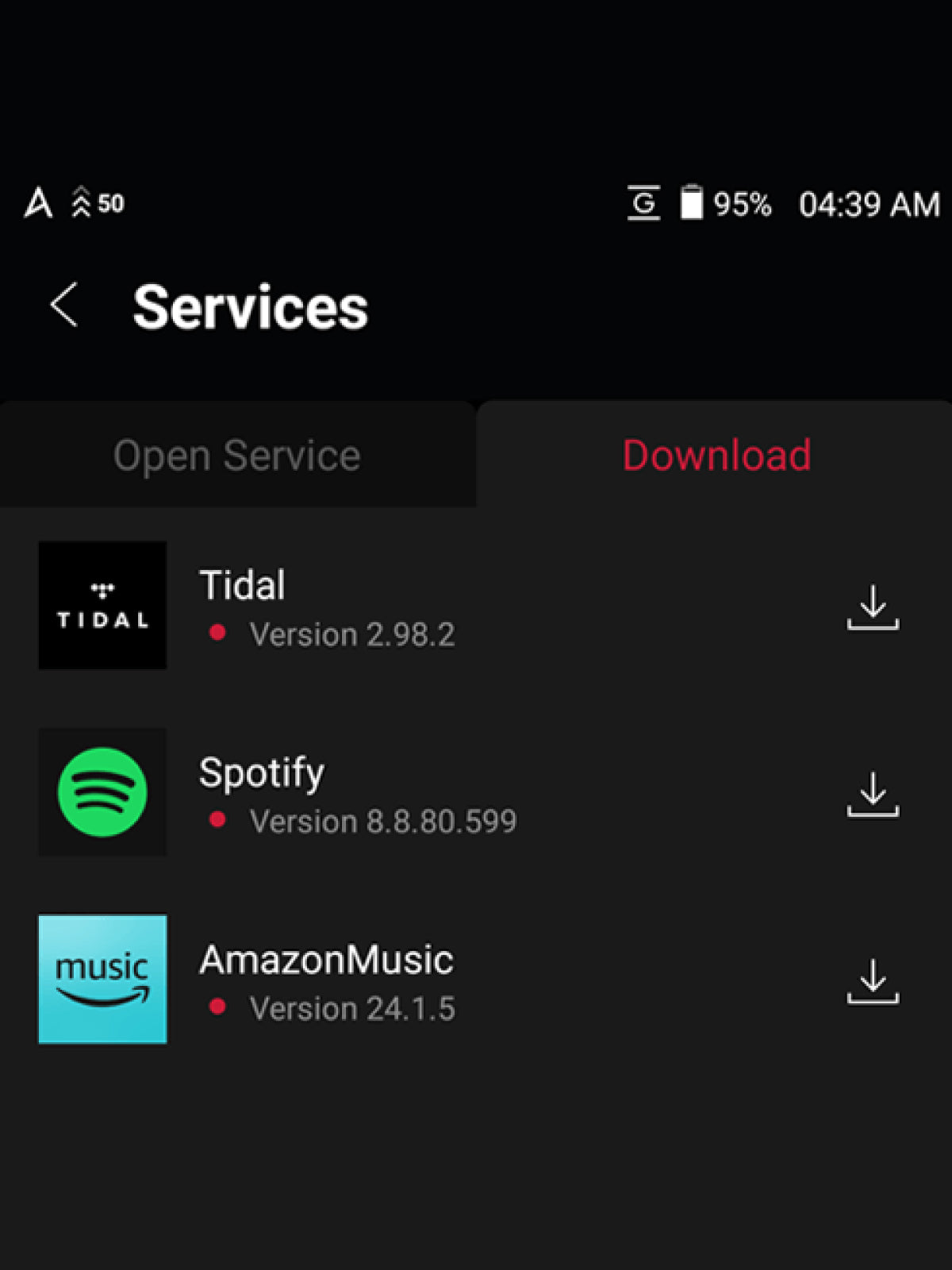Switch to the Open Service tab
This screenshot has width=952, height=1270.
[x=237, y=455]
